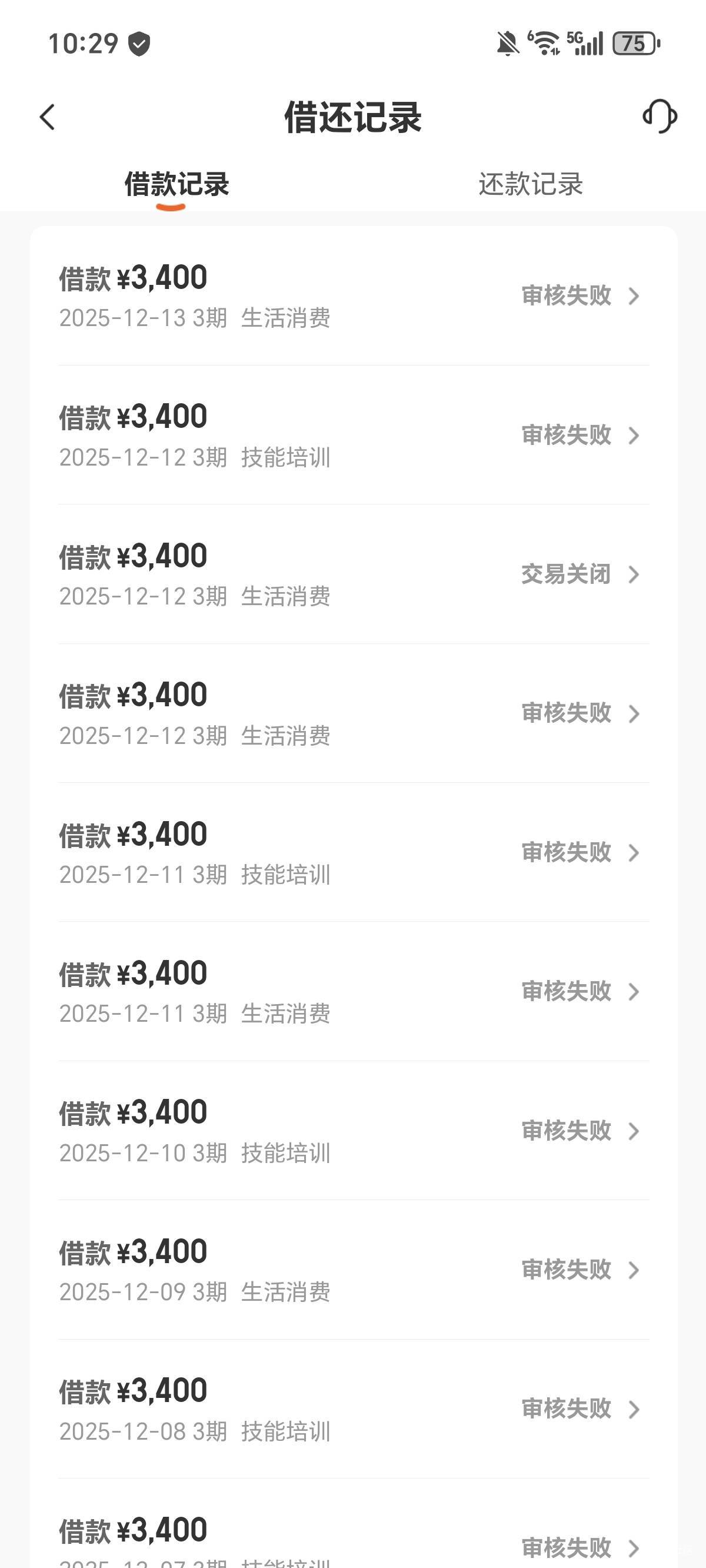Go back using the top-left arrow
The image size is (706, 1568).
(x=48, y=117)
